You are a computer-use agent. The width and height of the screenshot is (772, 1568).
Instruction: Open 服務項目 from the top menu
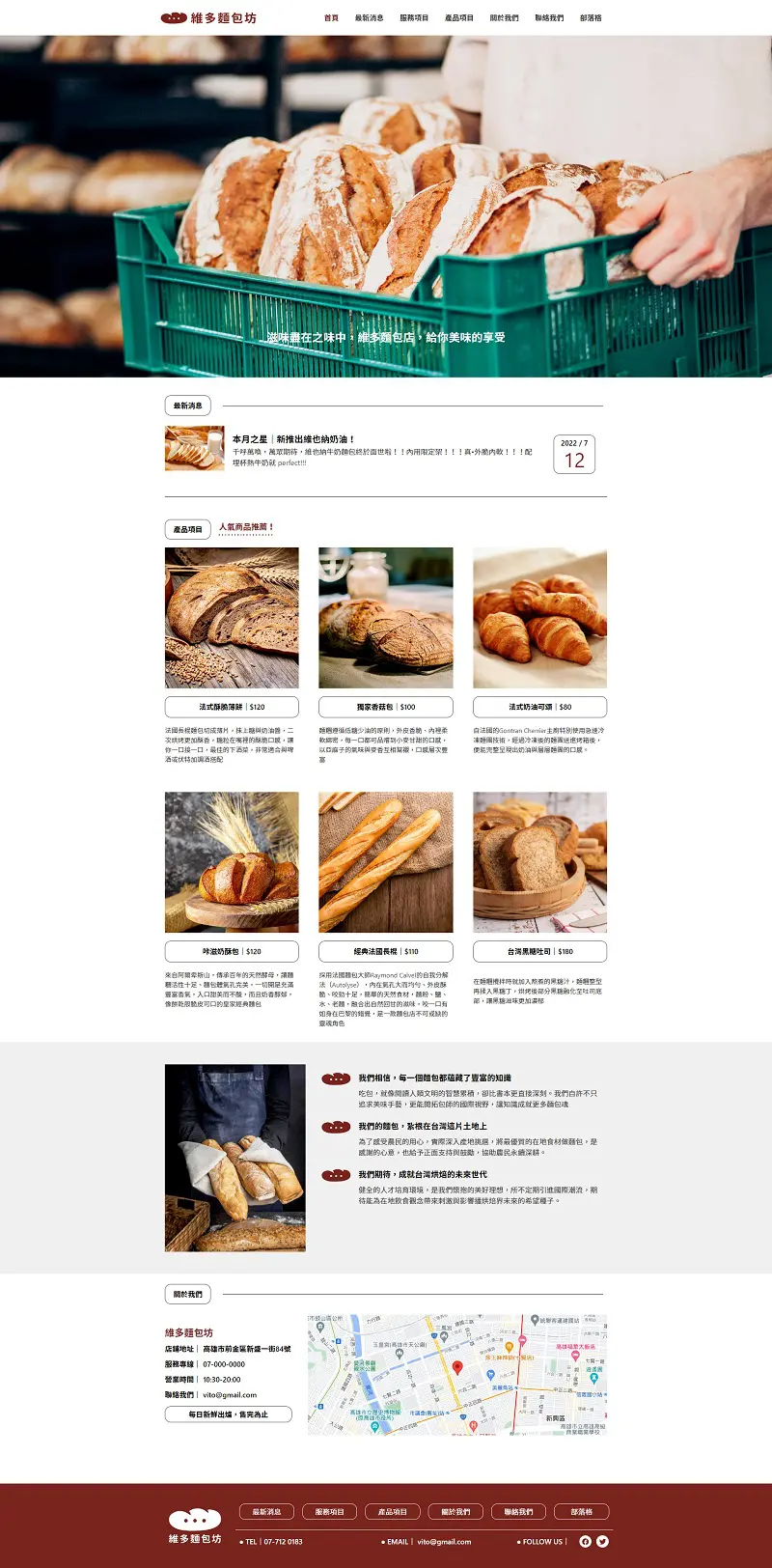pyautogui.click(x=414, y=18)
